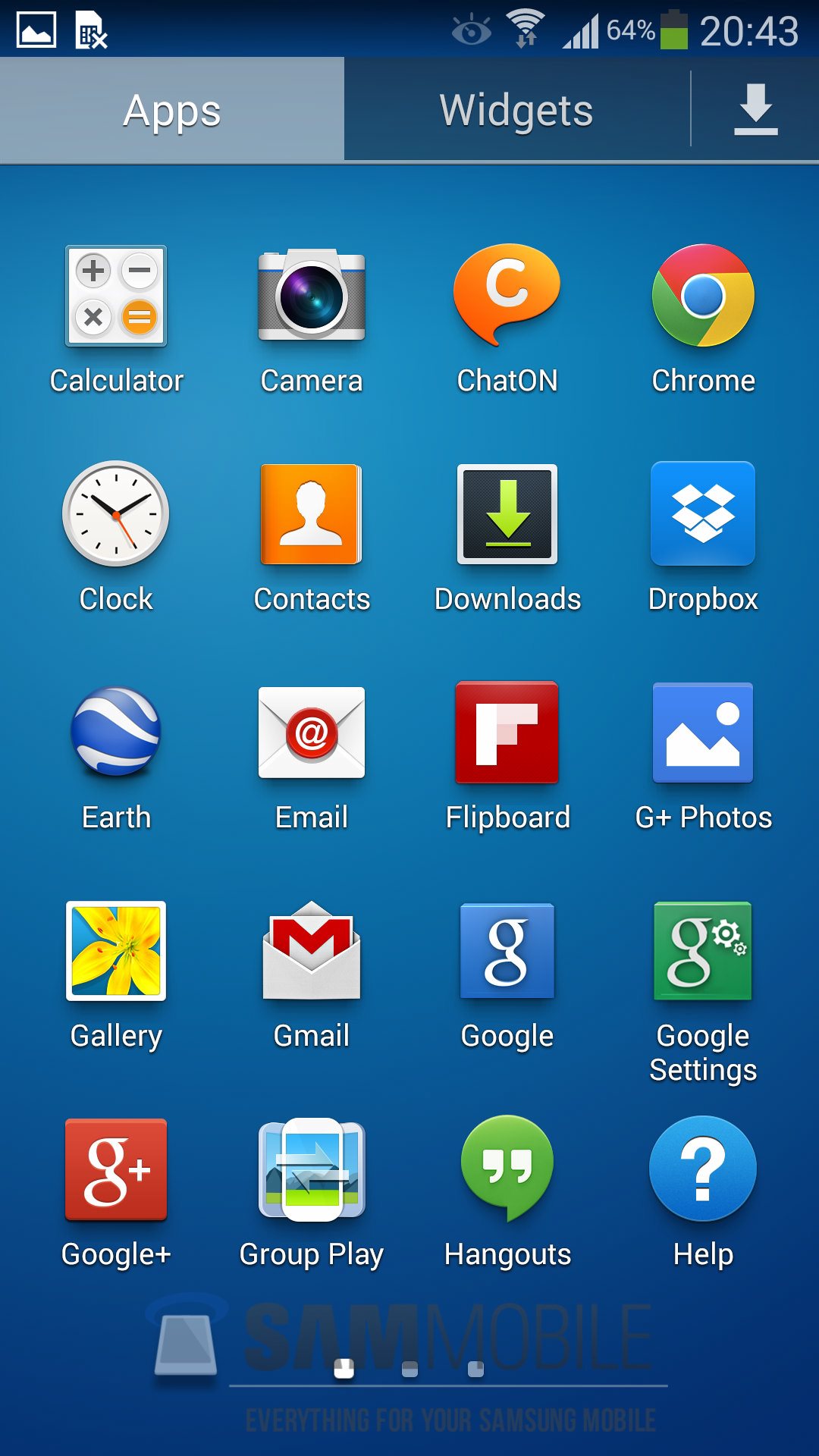Launch Group Play
This screenshot has width=819, height=1456.
312,1169
